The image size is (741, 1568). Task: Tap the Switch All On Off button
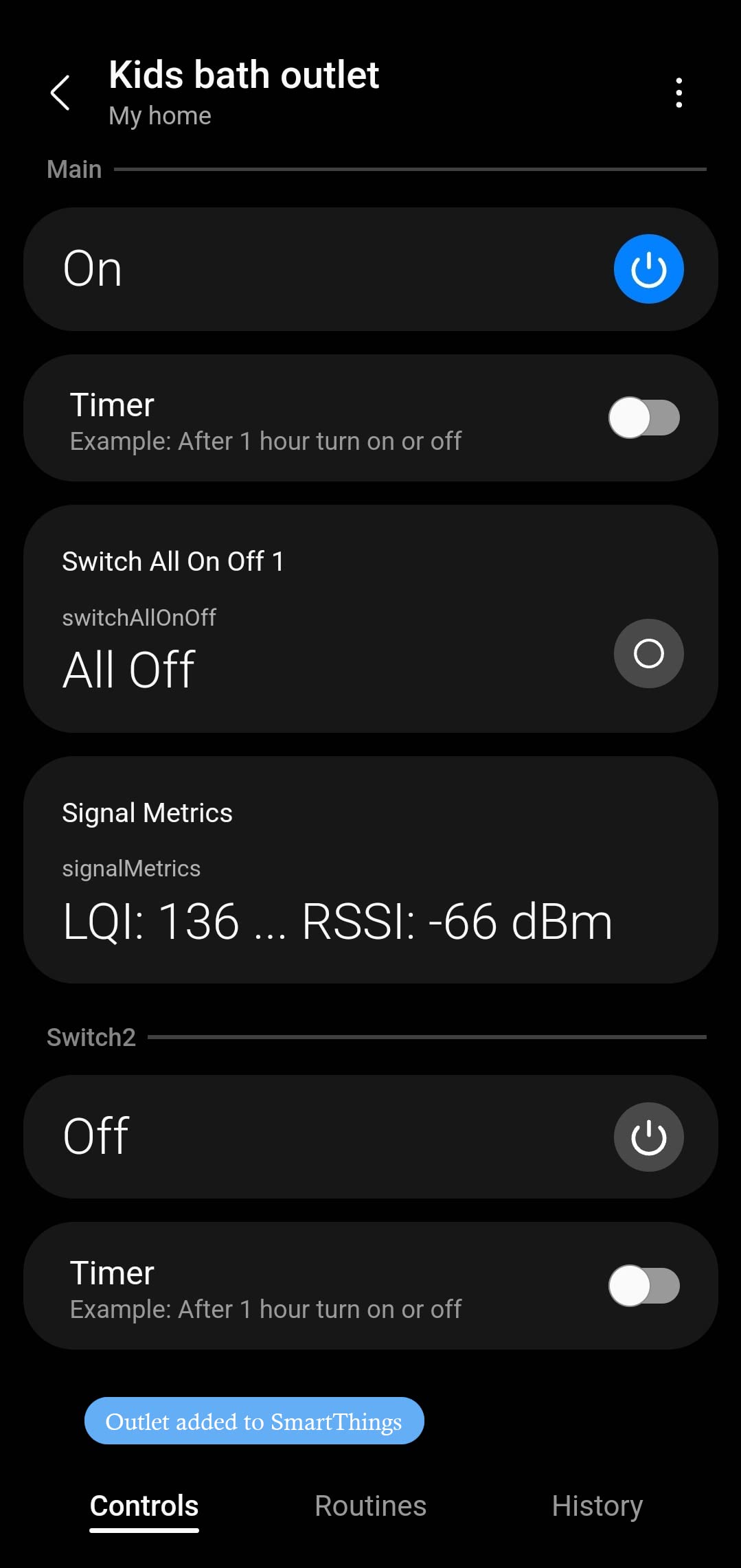(648, 653)
